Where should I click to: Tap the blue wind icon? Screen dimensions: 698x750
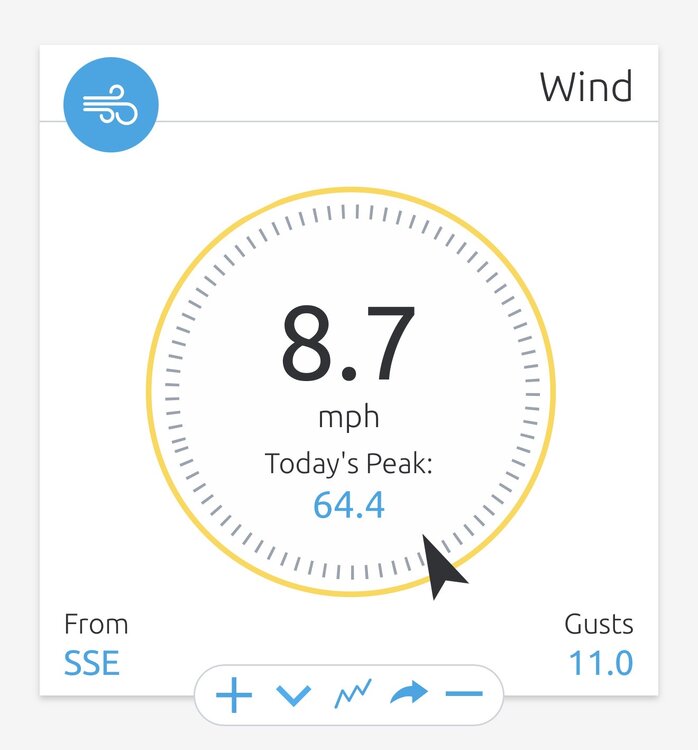[111, 104]
